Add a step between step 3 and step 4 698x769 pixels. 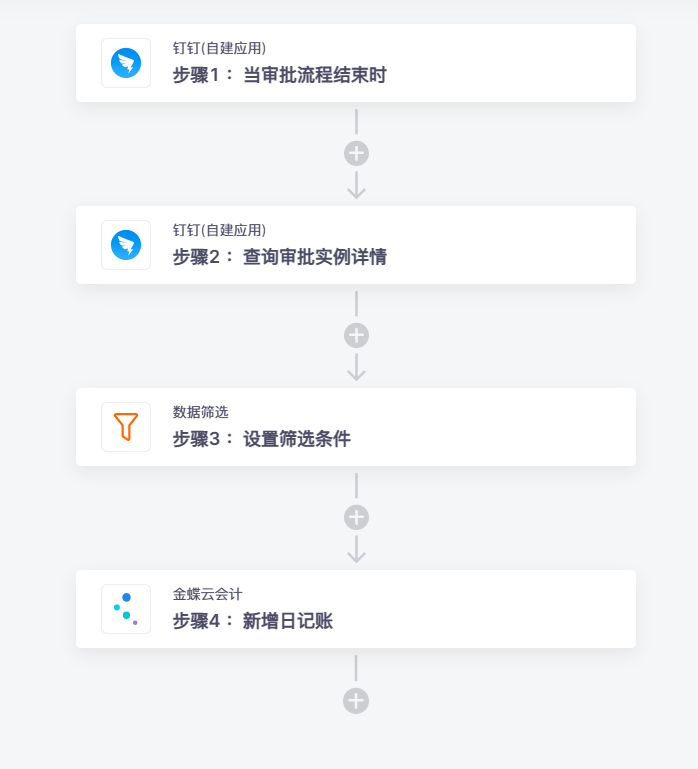tap(356, 517)
